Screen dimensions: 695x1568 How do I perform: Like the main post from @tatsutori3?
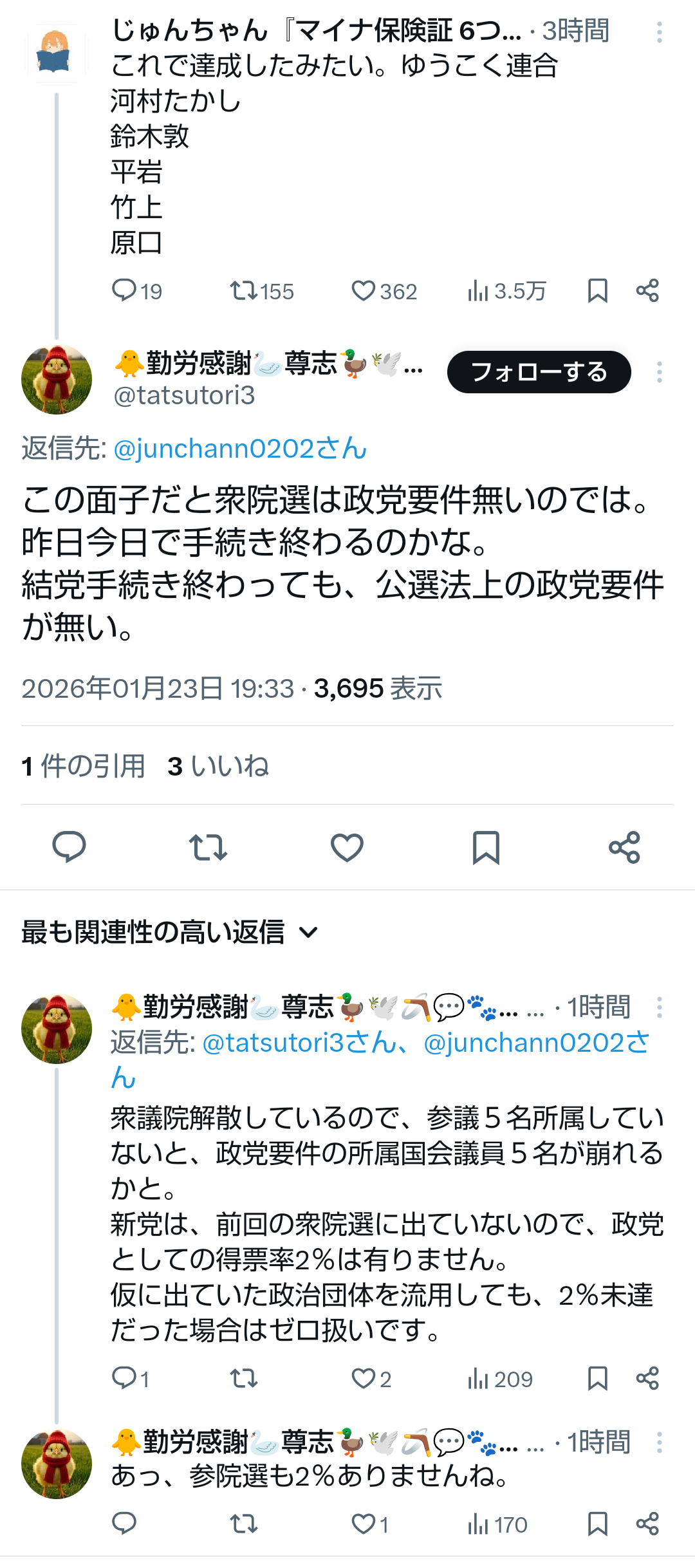347,847
